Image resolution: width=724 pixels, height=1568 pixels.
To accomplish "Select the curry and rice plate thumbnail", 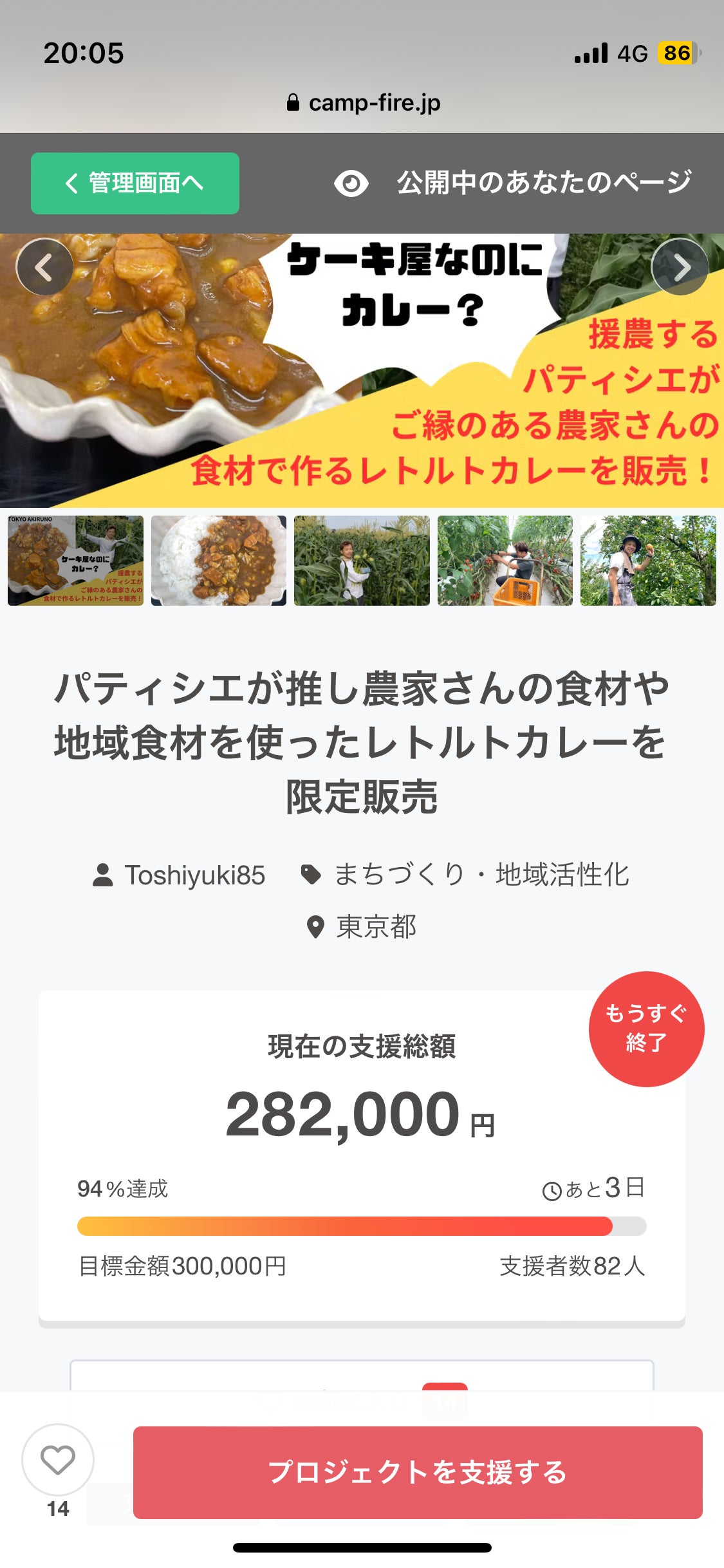I will (219, 561).
